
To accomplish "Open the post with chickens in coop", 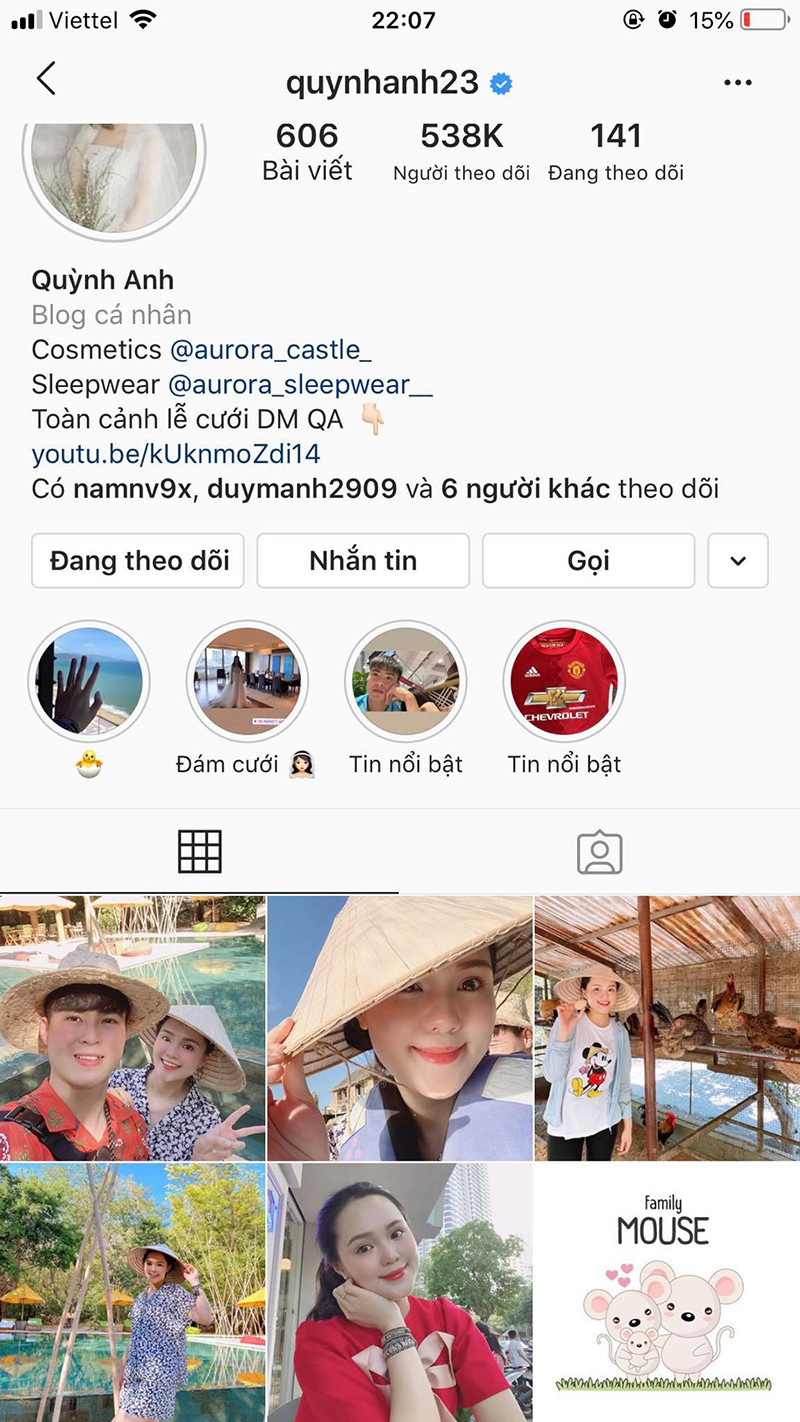I will (666, 1028).
